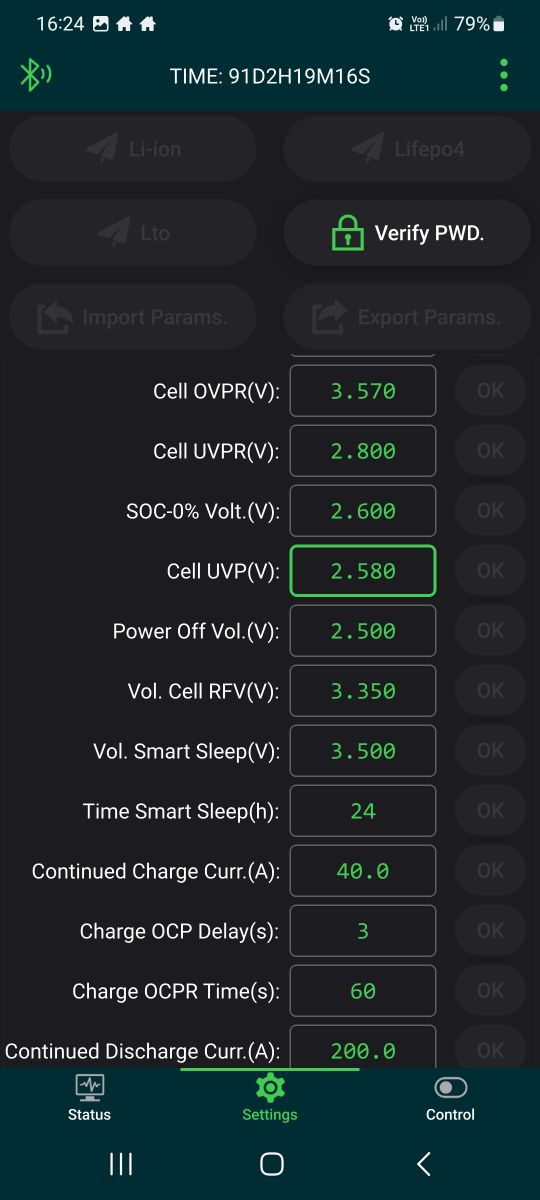This screenshot has width=540, height=1200.
Task: Edit the Time Smart Sleep(h) field
Action: tap(363, 811)
